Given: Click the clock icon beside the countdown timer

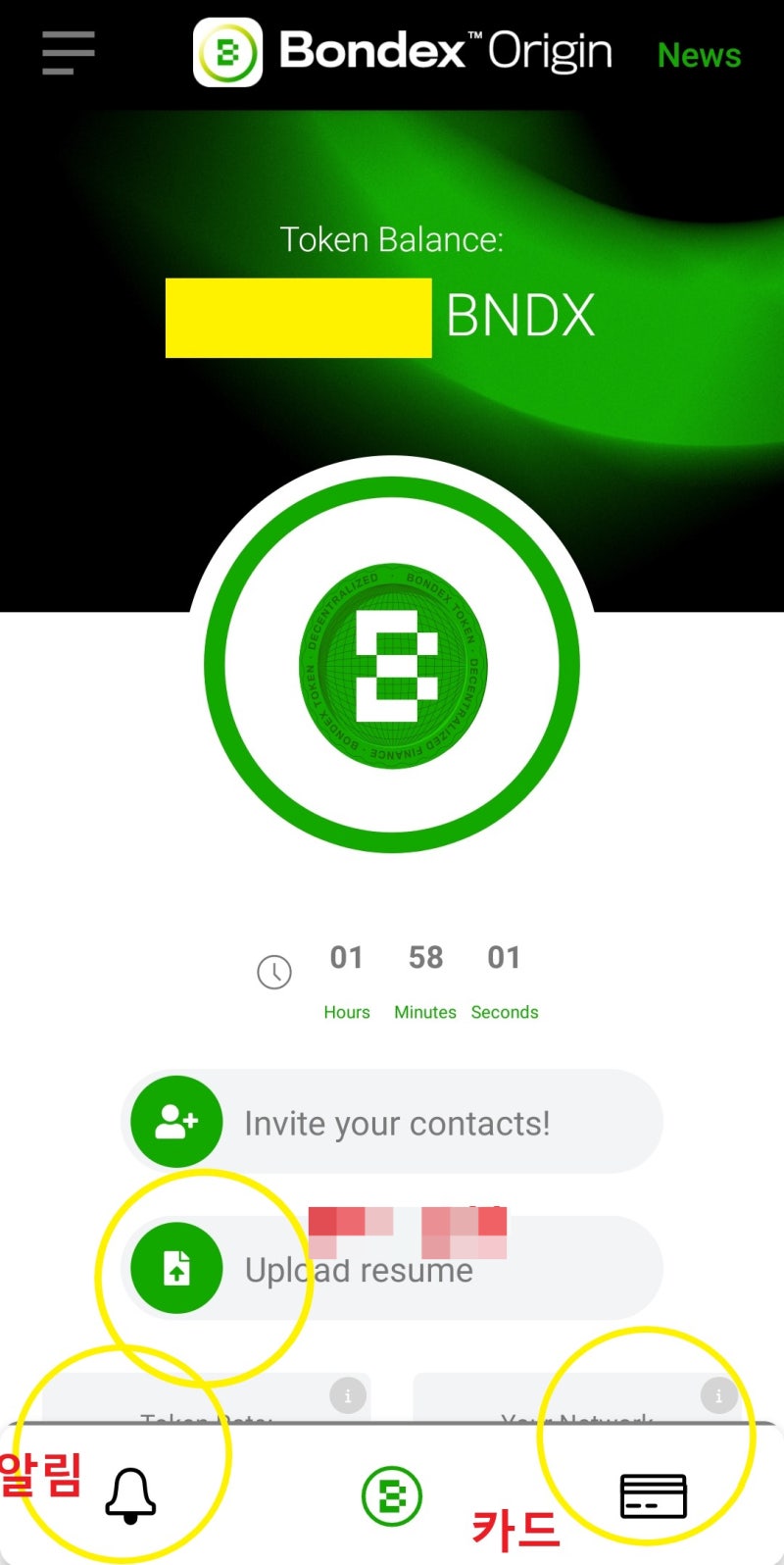Looking at the screenshot, I should (274, 973).
